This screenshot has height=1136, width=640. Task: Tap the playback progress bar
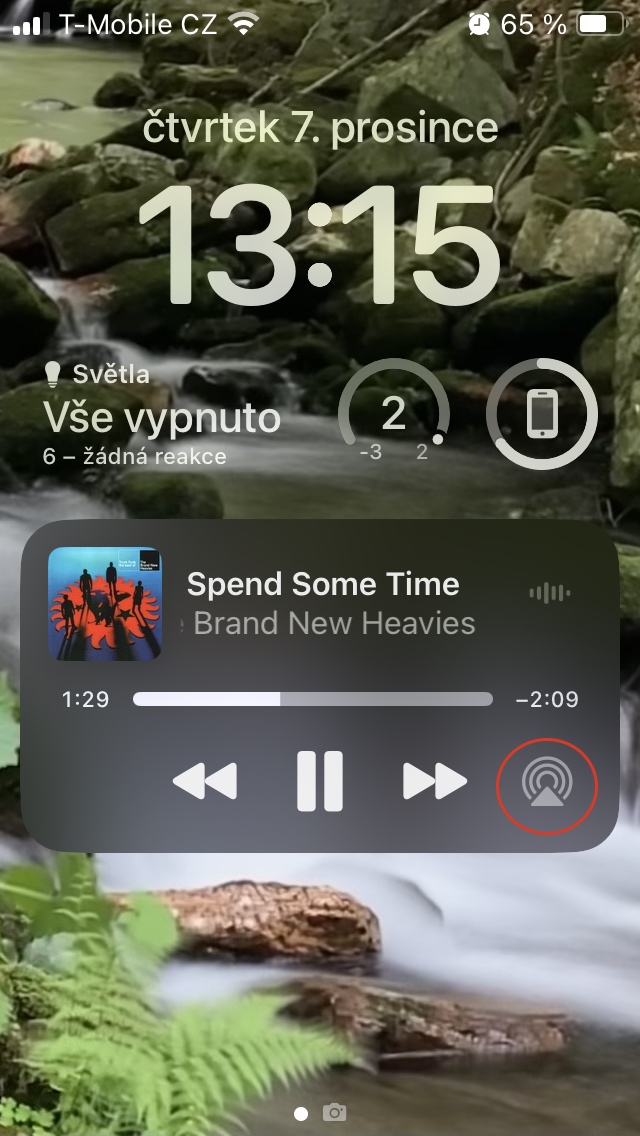click(x=312, y=699)
